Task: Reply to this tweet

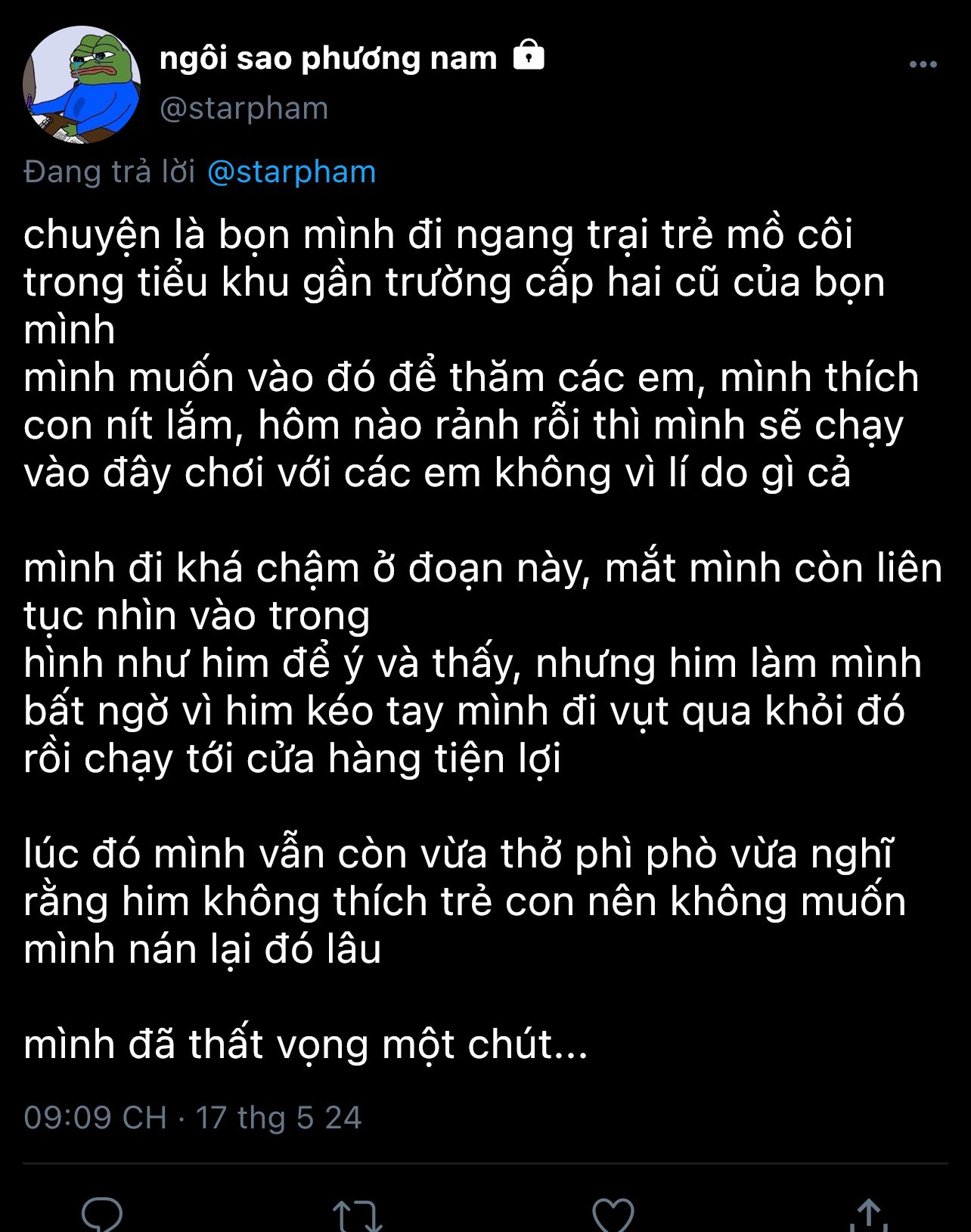Action: [x=102, y=1213]
